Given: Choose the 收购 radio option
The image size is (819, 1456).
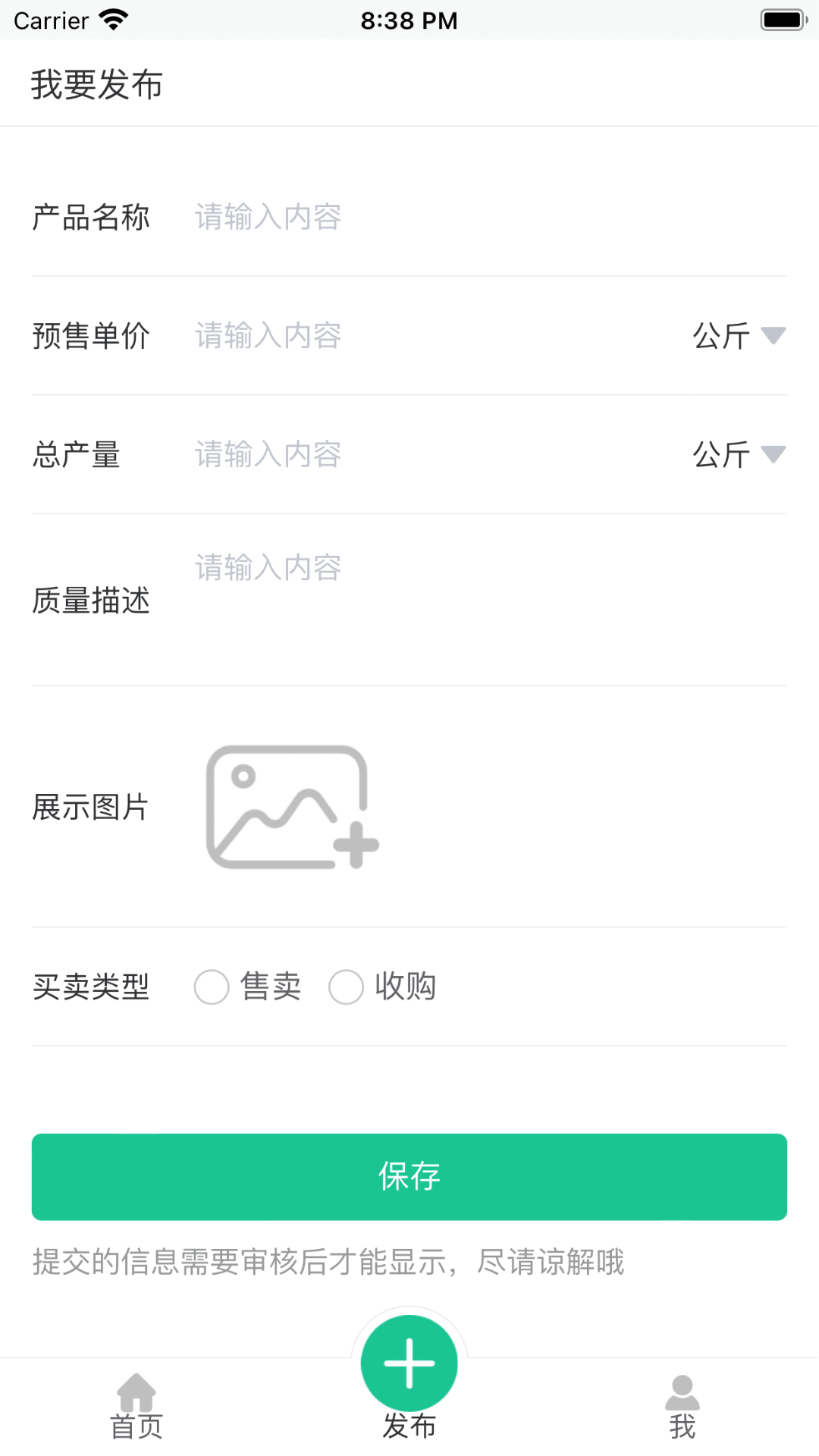Looking at the screenshot, I should pyautogui.click(x=347, y=987).
